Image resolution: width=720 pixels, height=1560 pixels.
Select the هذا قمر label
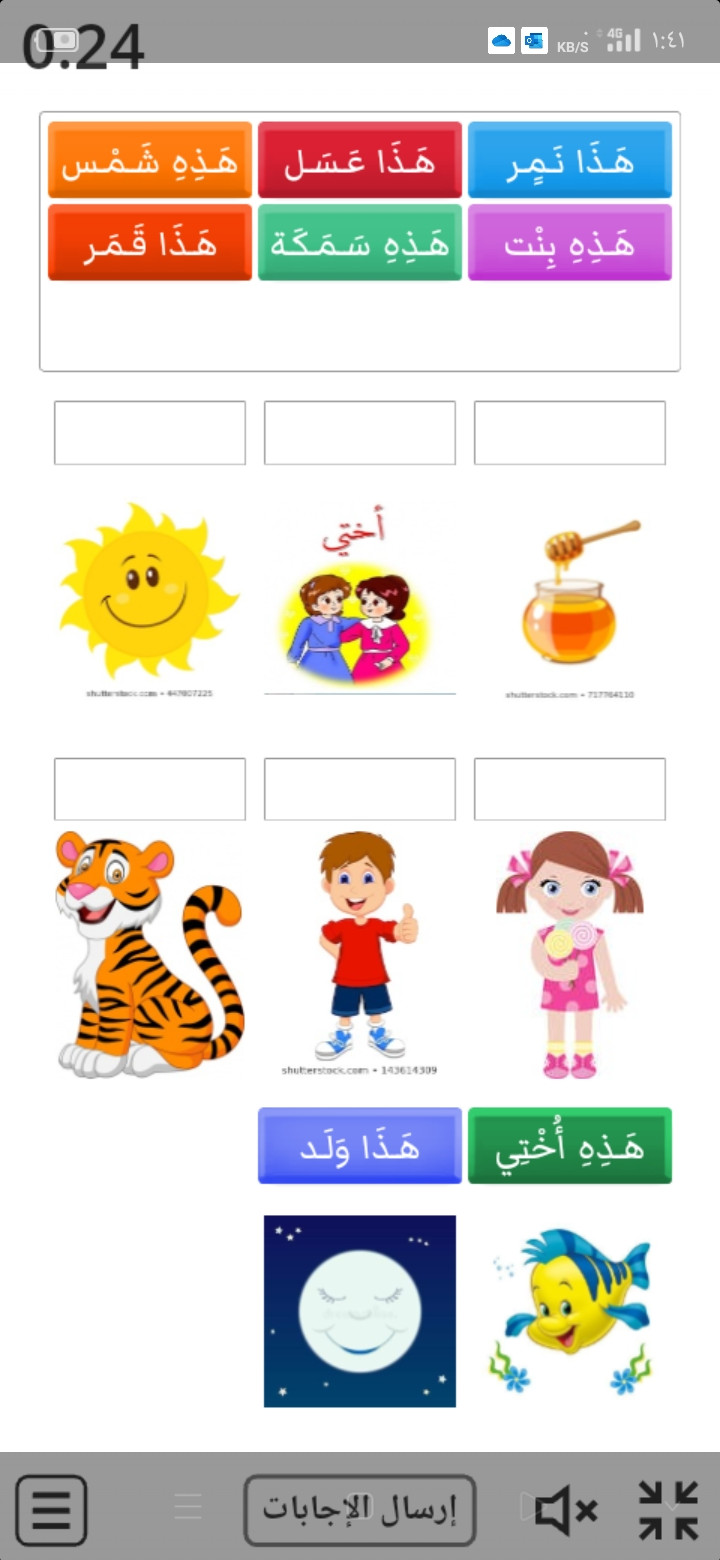[x=150, y=243]
